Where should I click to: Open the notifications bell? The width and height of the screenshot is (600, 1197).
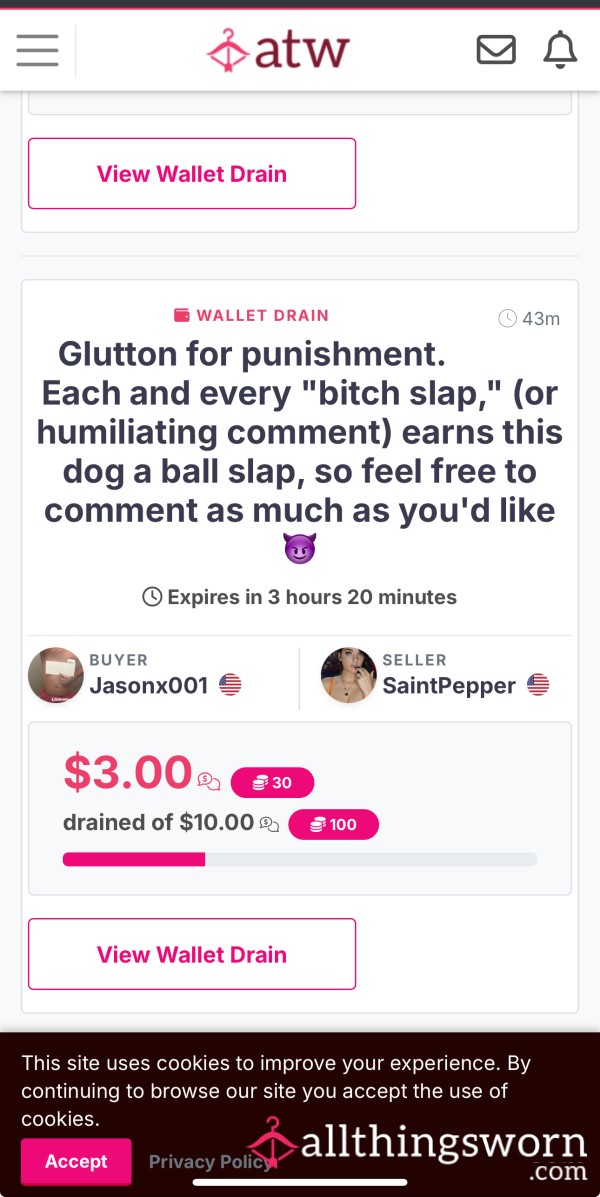[x=560, y=50]
